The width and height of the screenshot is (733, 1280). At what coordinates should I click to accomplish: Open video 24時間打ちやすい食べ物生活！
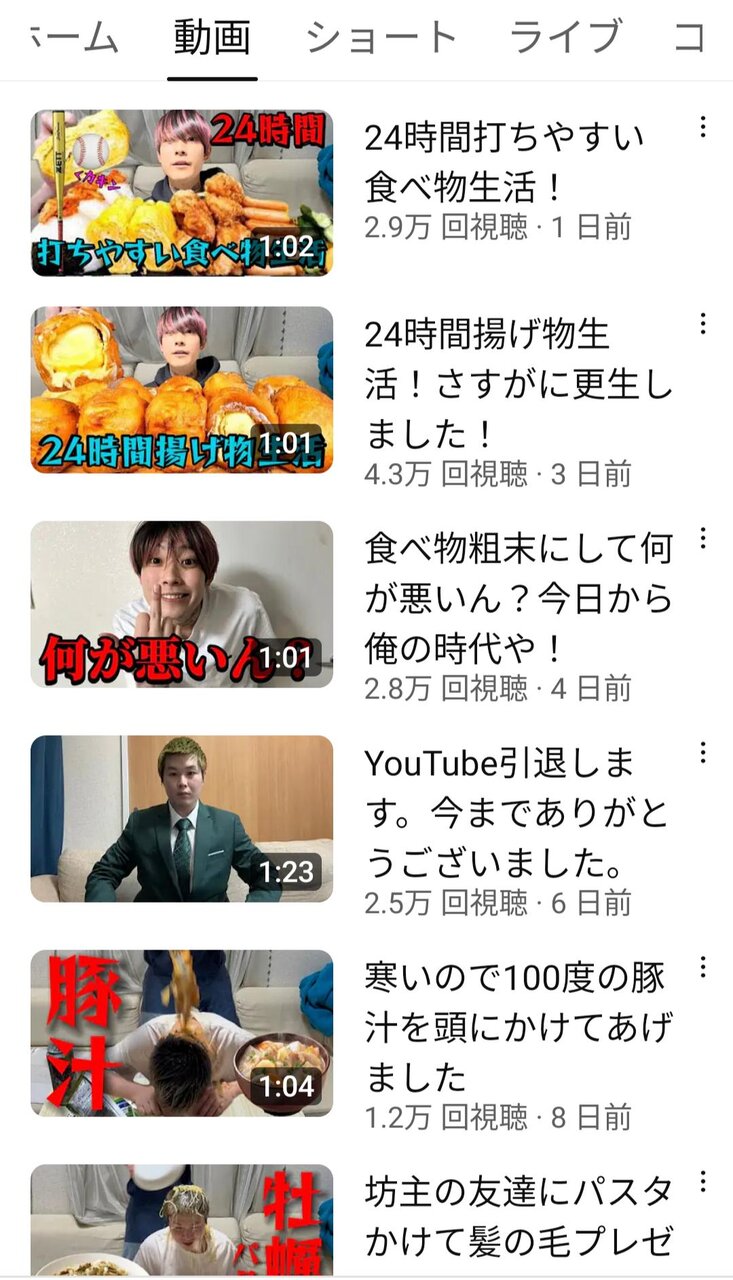coord(182,192)
